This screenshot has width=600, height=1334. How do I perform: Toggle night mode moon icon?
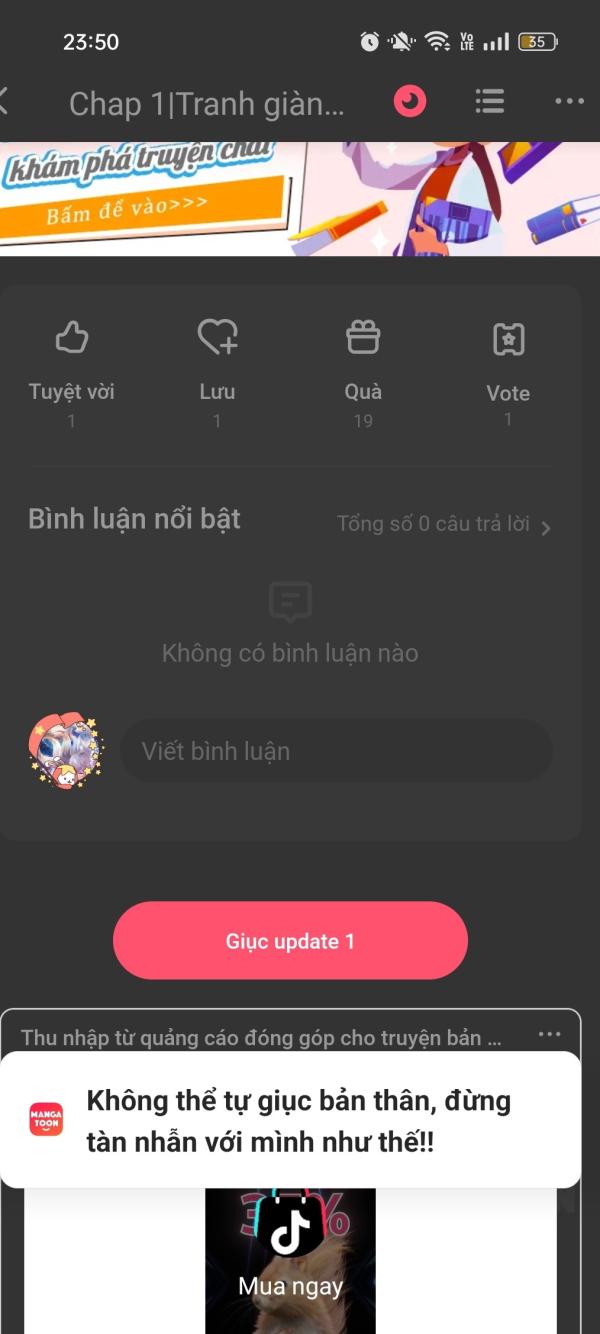410,101
